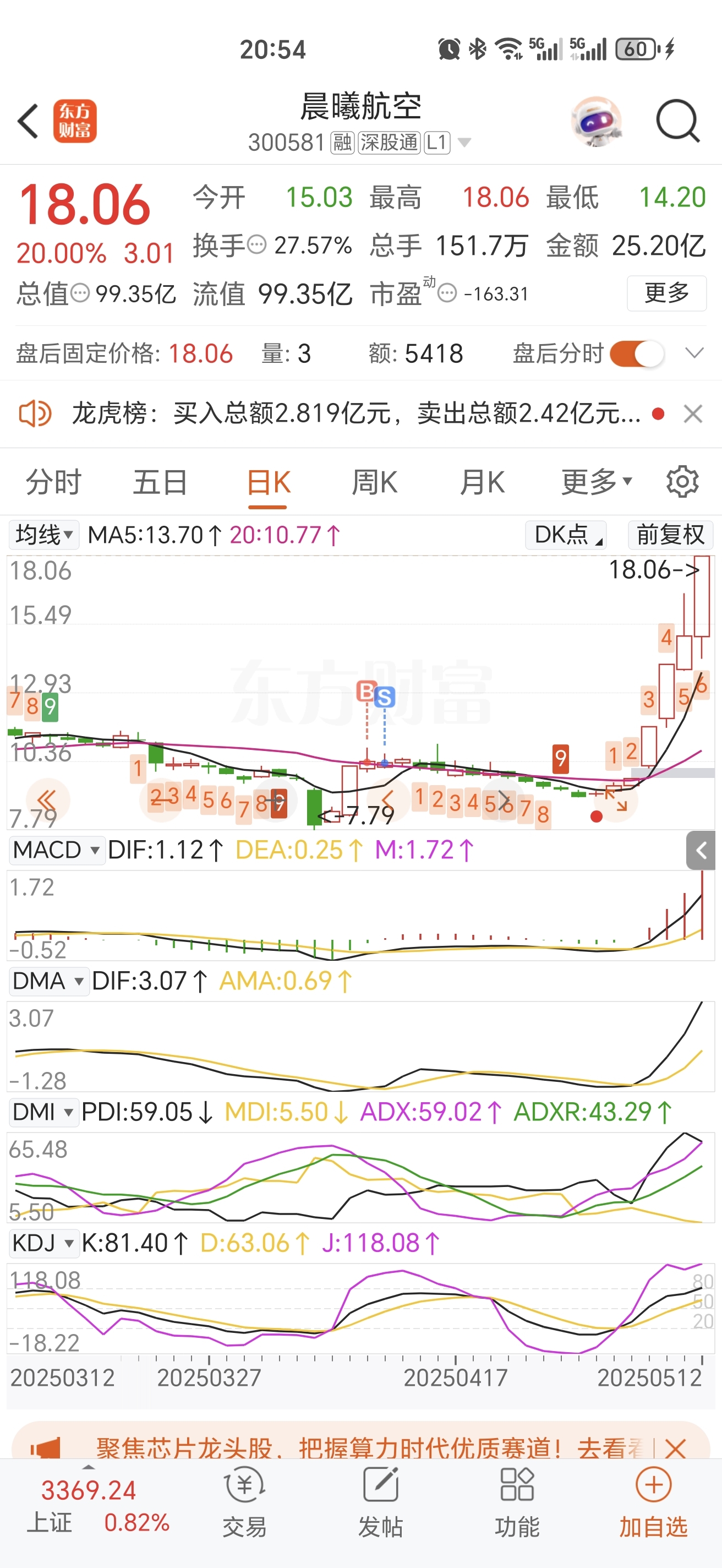
Task: Switch to the 分时 chart tab
Action: click(x=53, y=482)
